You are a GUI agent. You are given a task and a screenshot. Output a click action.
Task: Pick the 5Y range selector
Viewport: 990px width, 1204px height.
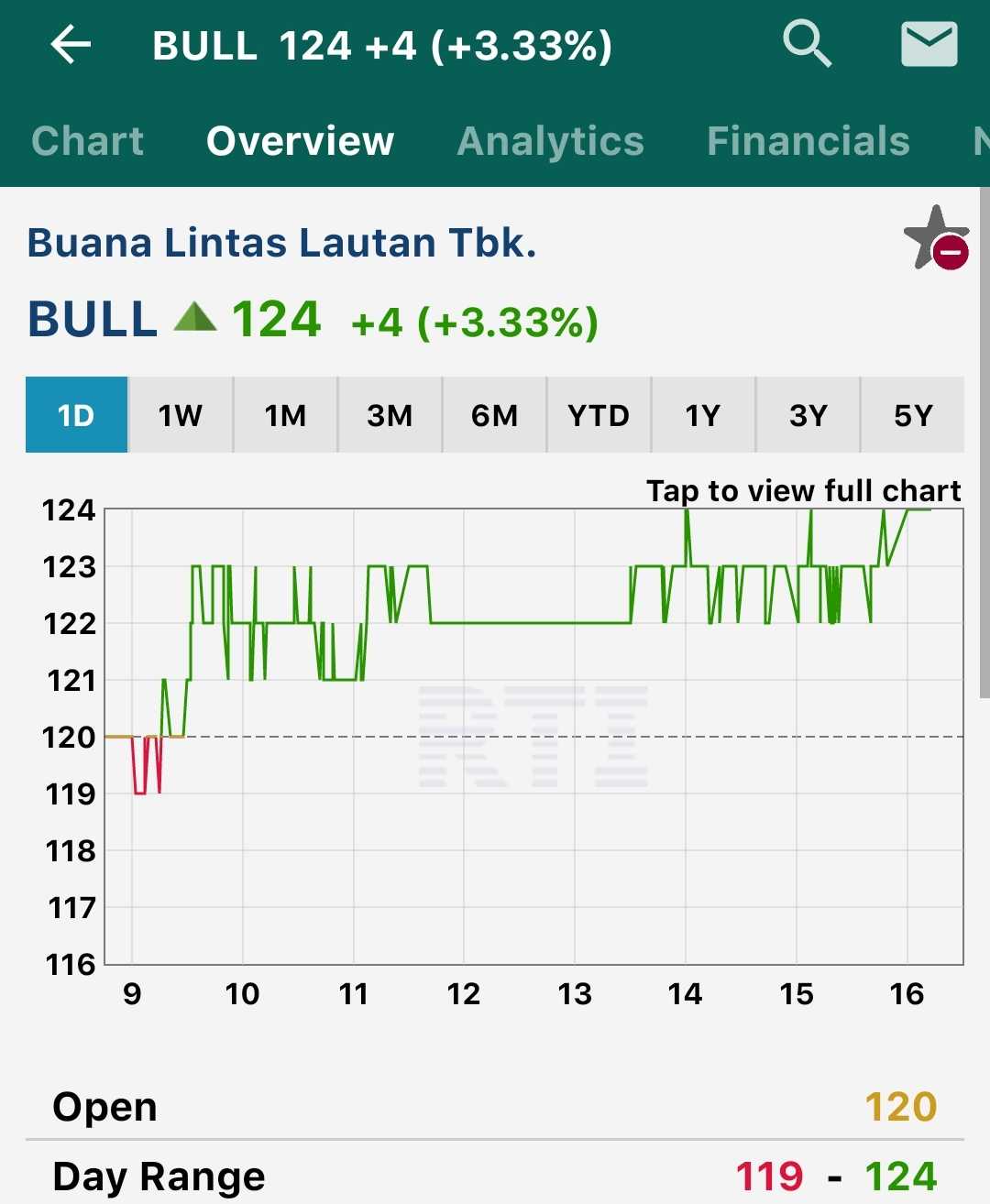click(x=911, y=415)
